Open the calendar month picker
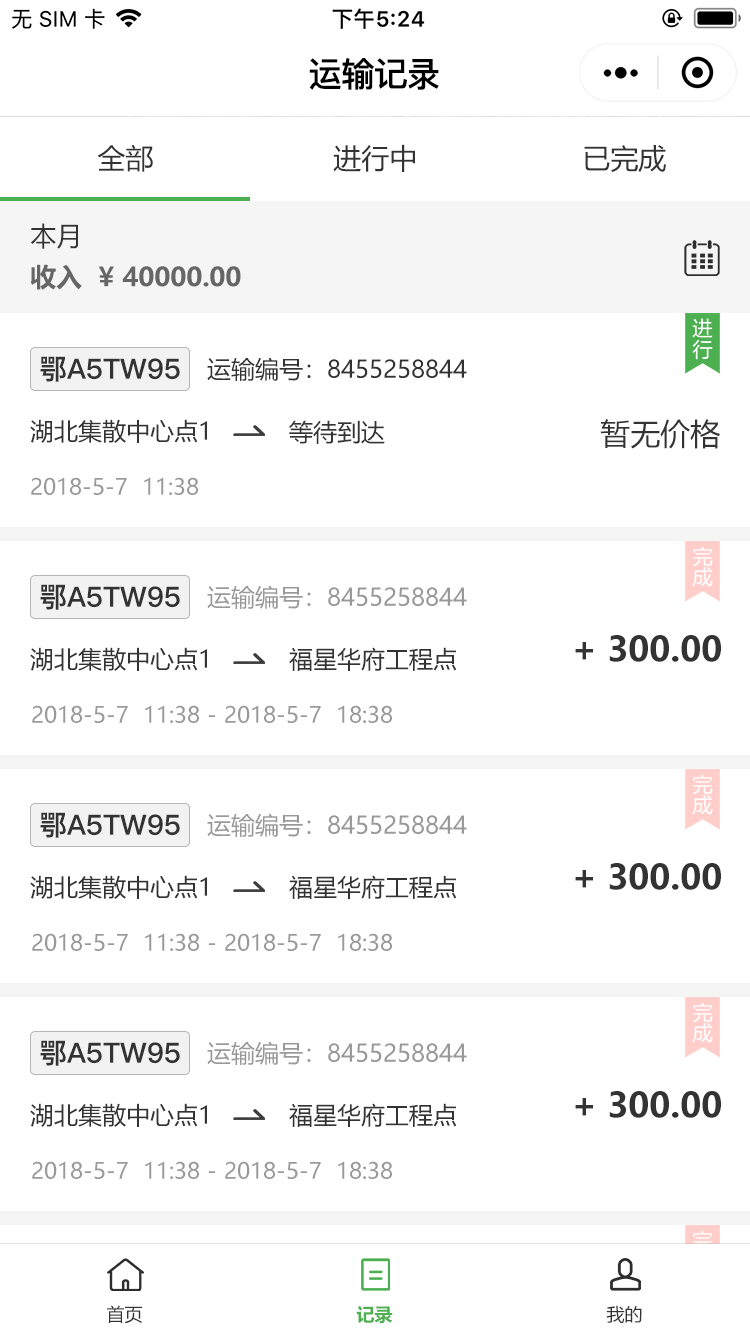The width and height of the screenshot is (750, 1334). pos(702,258)
